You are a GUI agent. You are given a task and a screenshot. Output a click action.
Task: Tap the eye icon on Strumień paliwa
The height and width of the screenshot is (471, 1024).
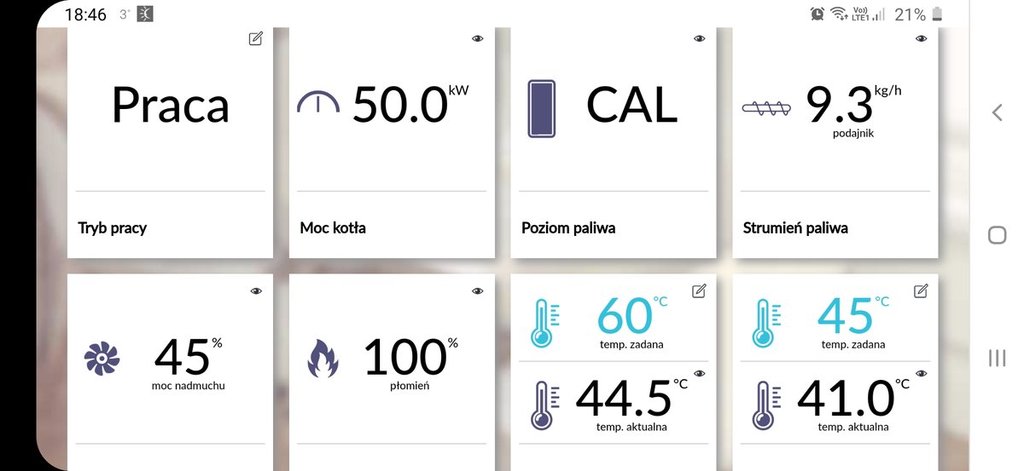pyautogui.click(x=921, y=38)
